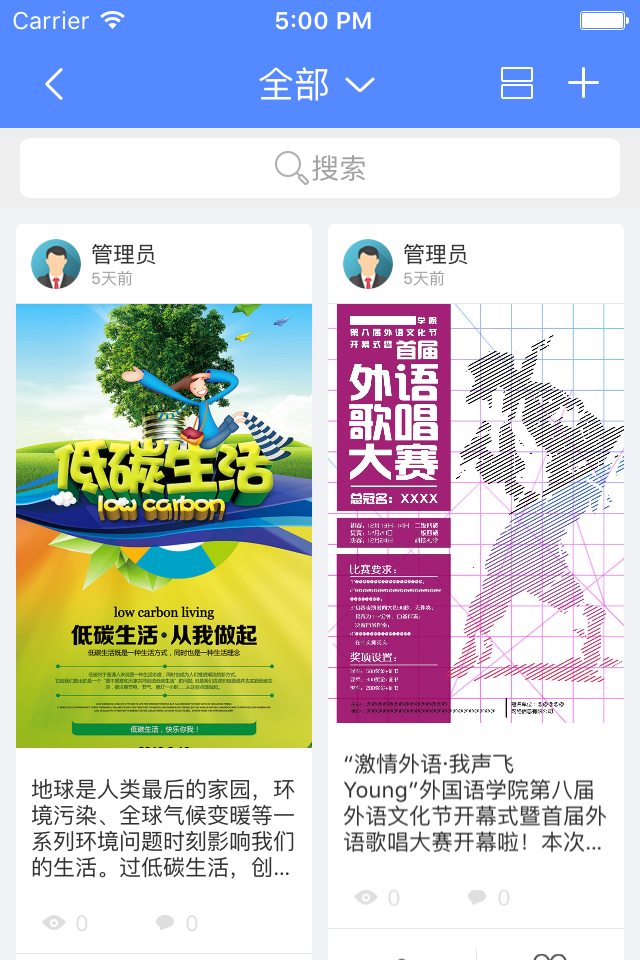This screenshot has height=960, width=640.
Task: Switch layout using the view toggle icon
Action: (517, 83)
